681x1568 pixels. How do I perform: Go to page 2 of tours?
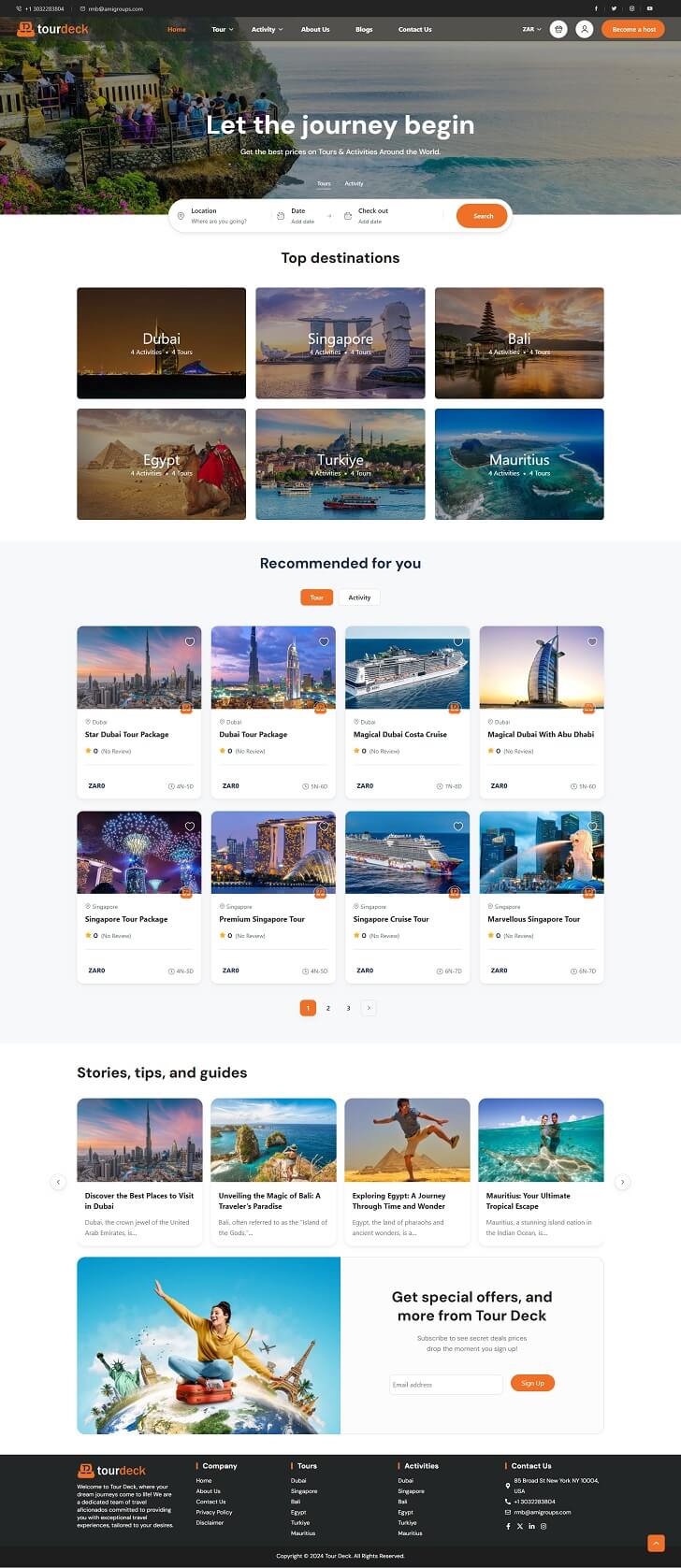pos(328,1008)
